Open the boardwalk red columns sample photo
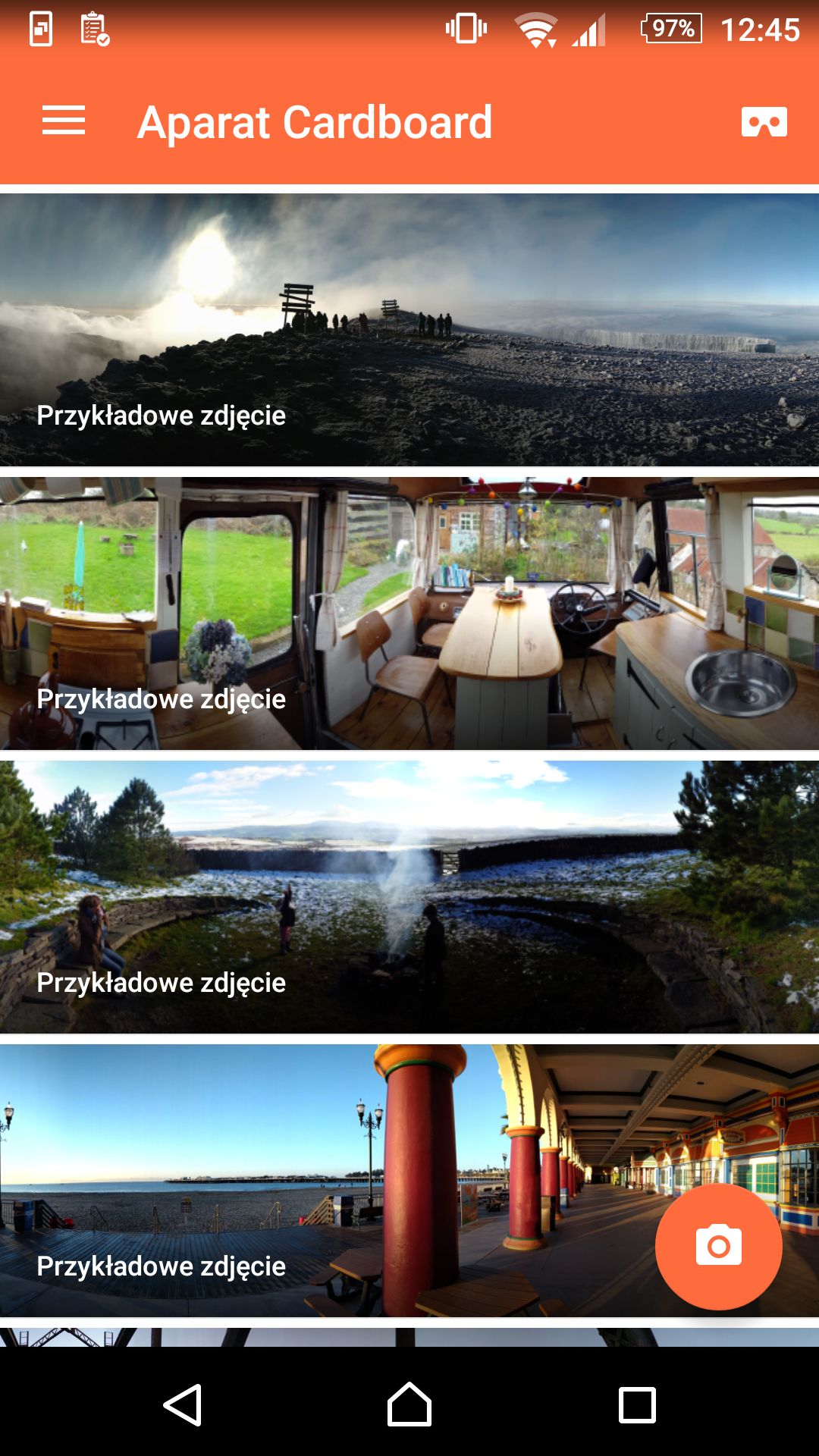The width and height of the screenshot is (819, 1456). pyautogui.click(x=409, y=1181)
